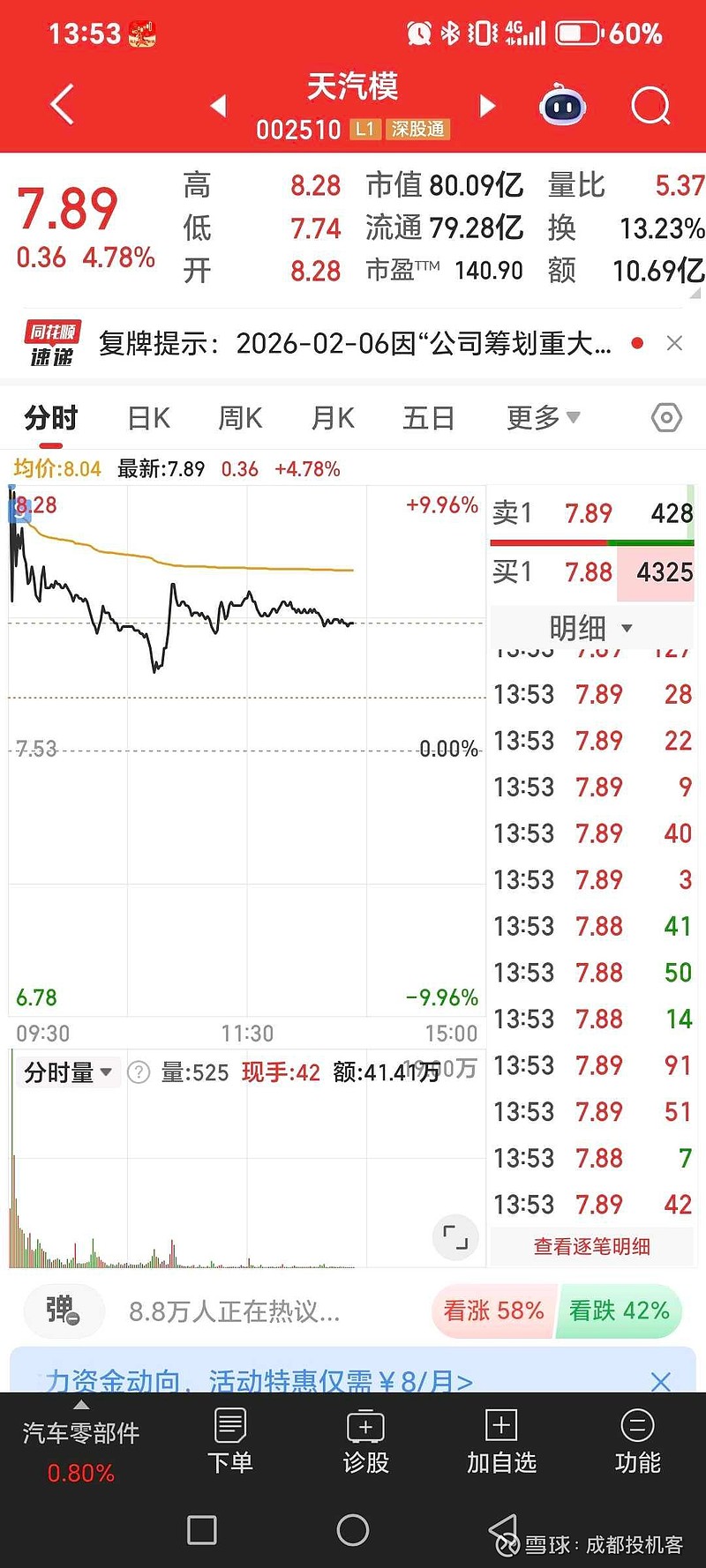Open the AI robot assistant
Screen dimensions: 706x1568
tap(562, 105)
